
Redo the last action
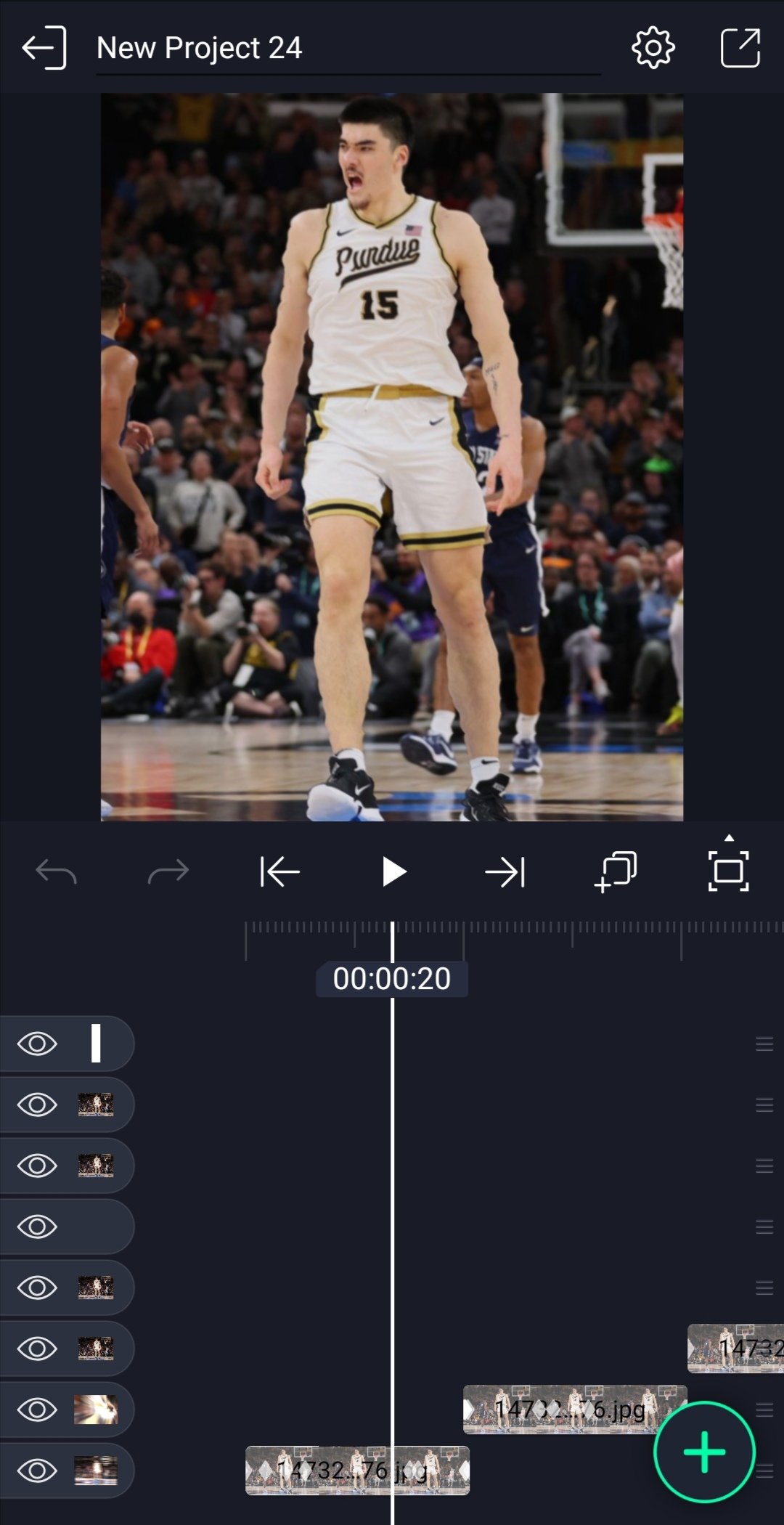point(168,871)
